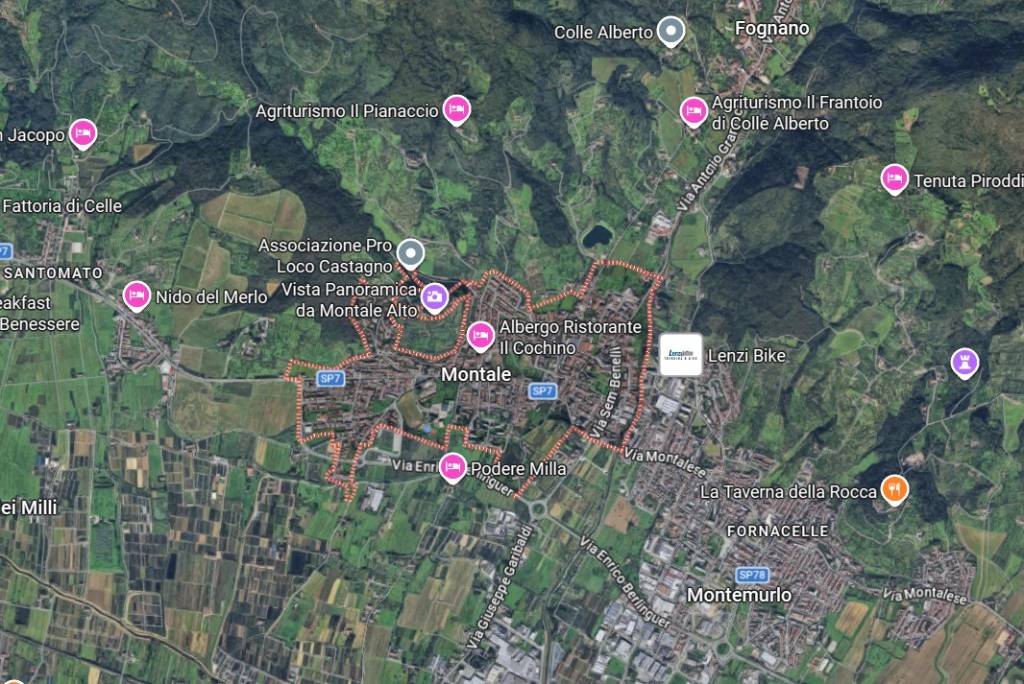Select Associazione Pro Loco Castagno marker
This screenshot has width=1024, height=684.
[410, 252]
